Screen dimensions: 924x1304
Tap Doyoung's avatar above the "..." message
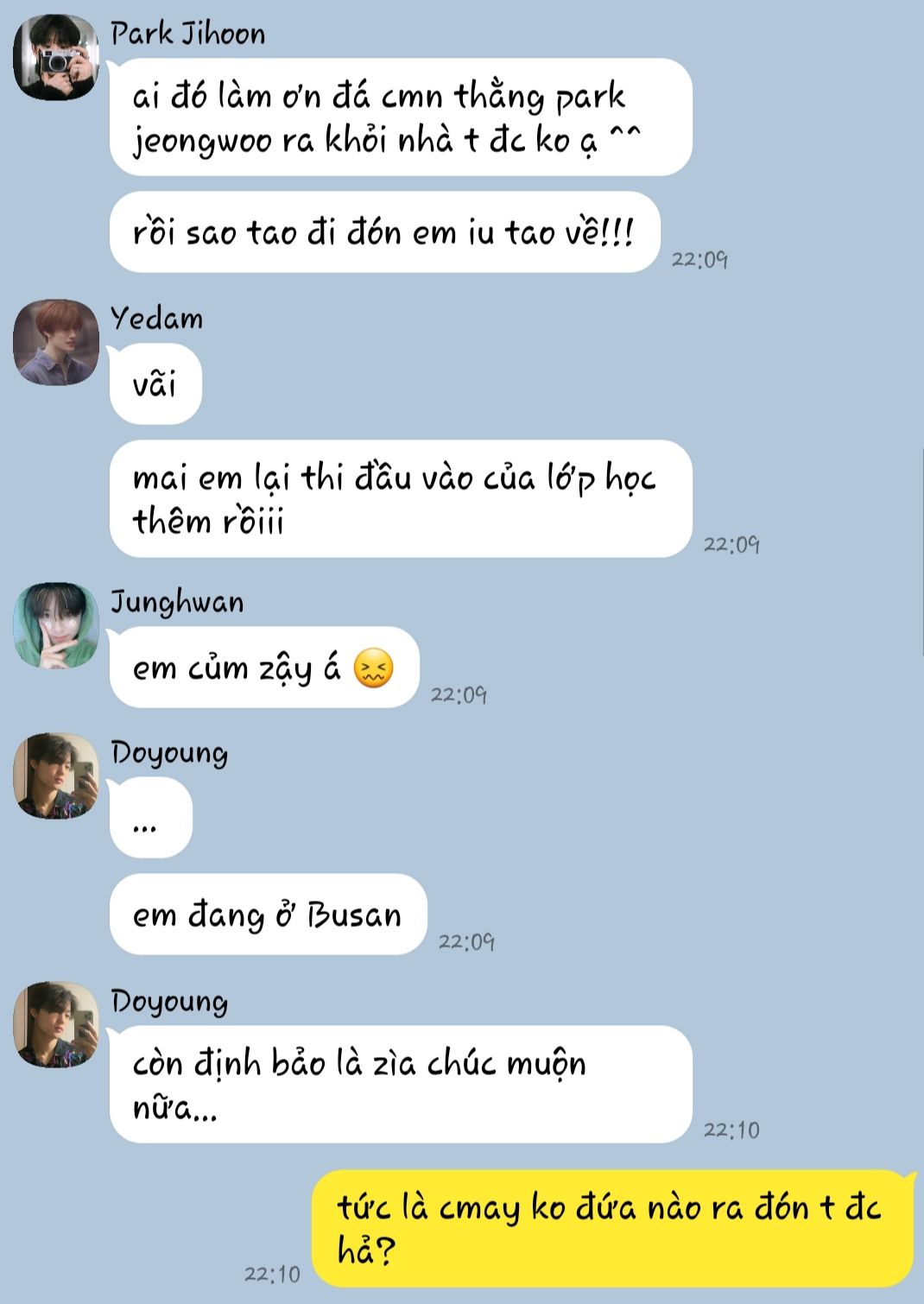(x=56, y=775)
